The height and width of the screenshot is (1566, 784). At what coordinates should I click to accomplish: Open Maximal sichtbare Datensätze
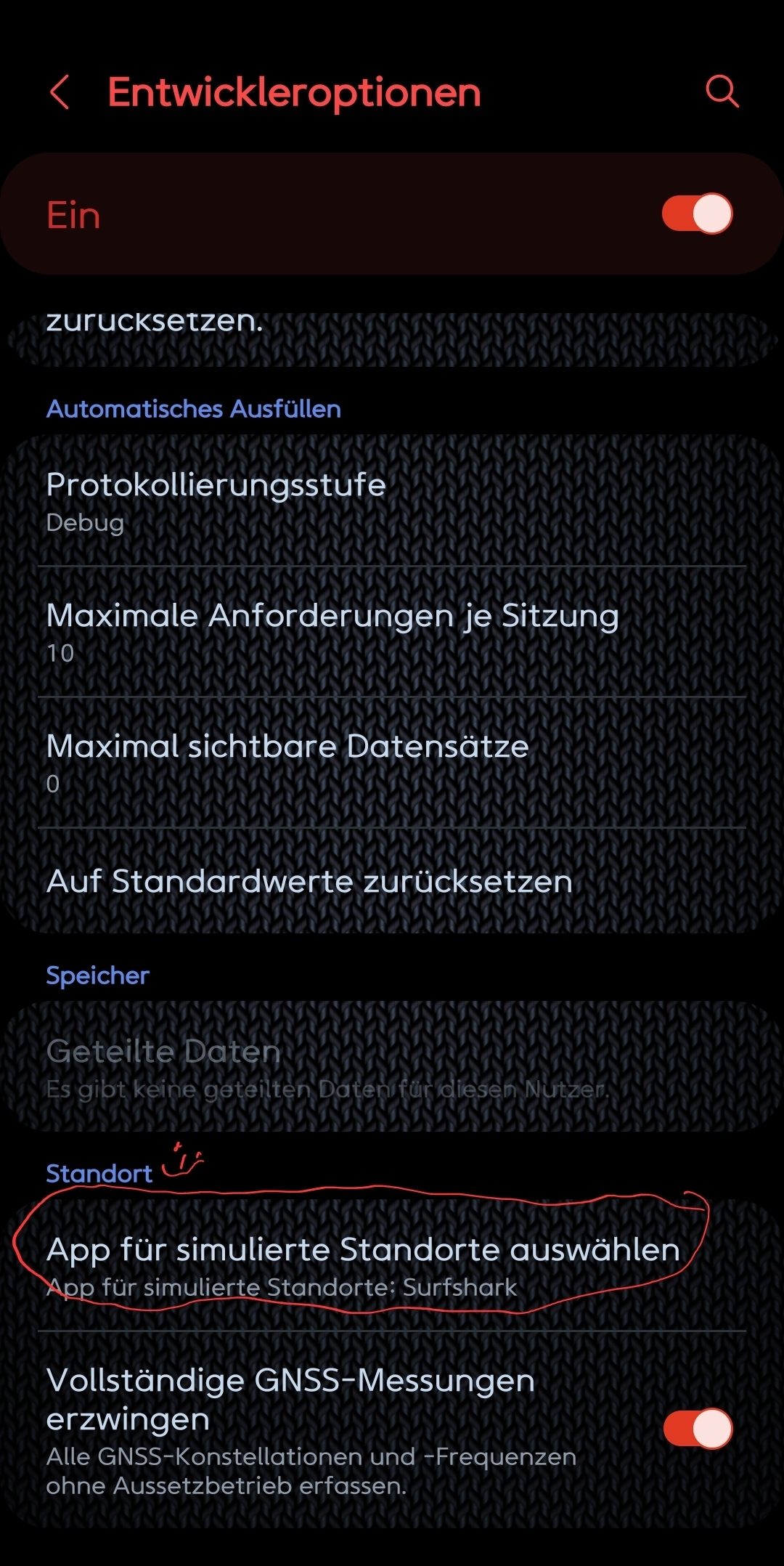(x=392, y=763)
